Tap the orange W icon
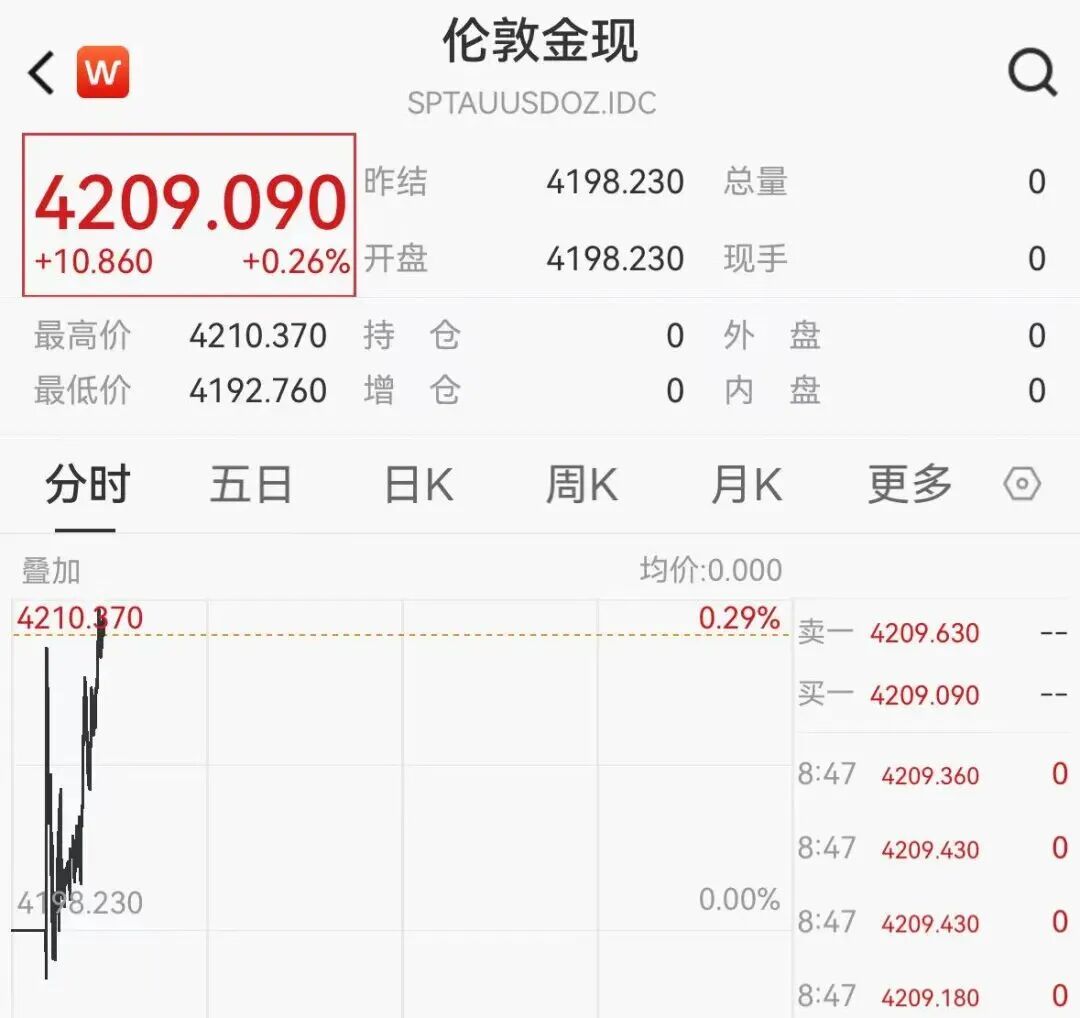Image resolution: width=1080 pixels, height=1018 pixels. pos(103,73)
